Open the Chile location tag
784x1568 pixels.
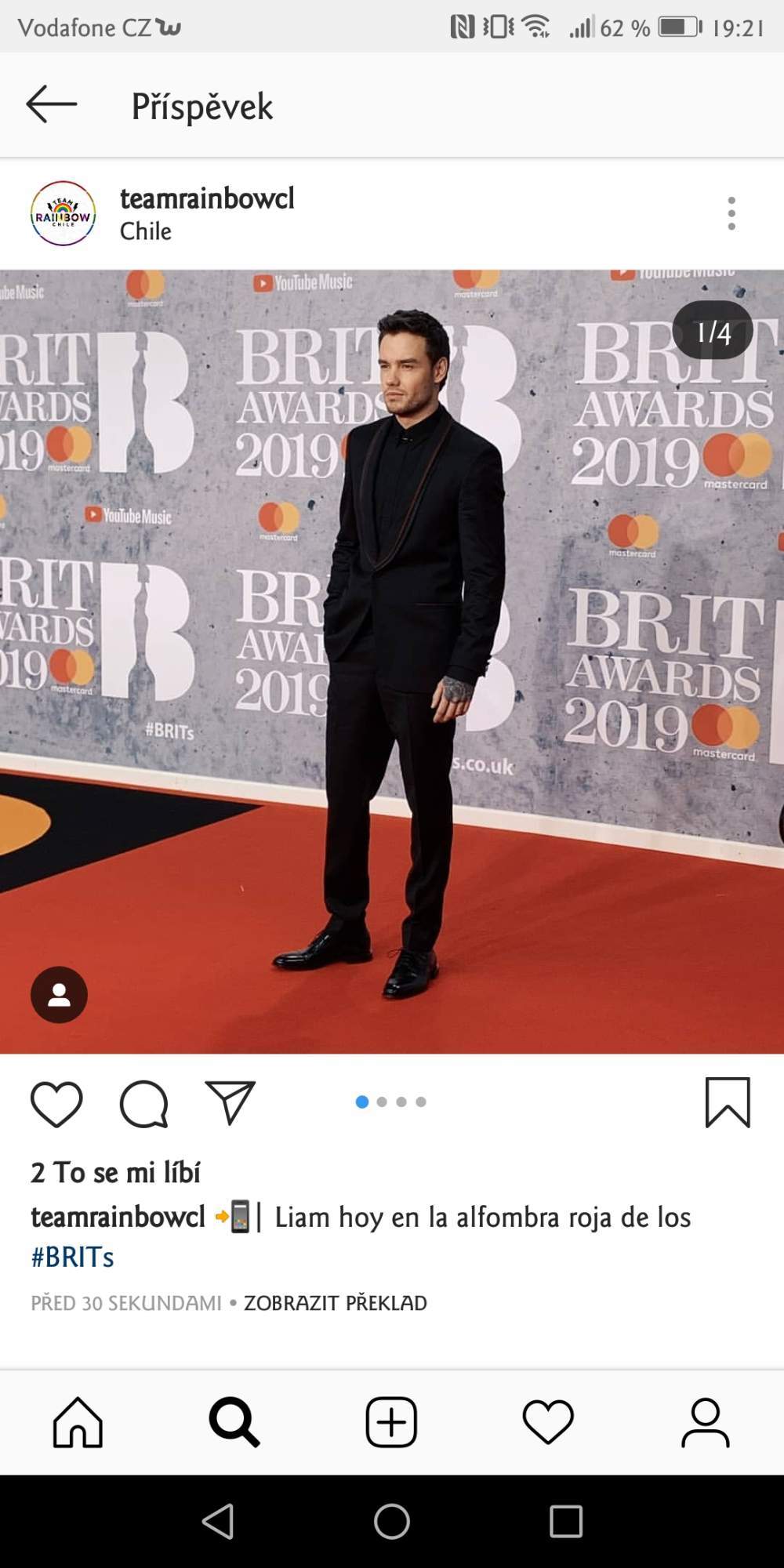145,231
